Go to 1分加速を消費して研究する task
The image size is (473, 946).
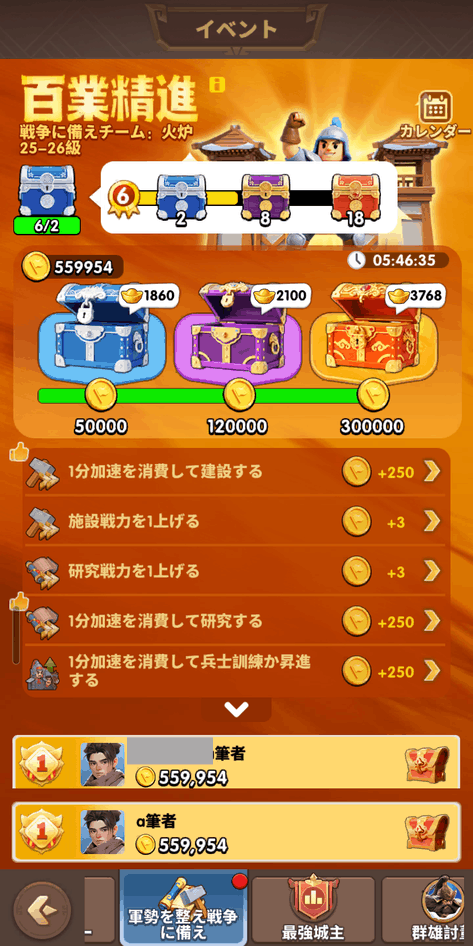(x=236, y=621)
